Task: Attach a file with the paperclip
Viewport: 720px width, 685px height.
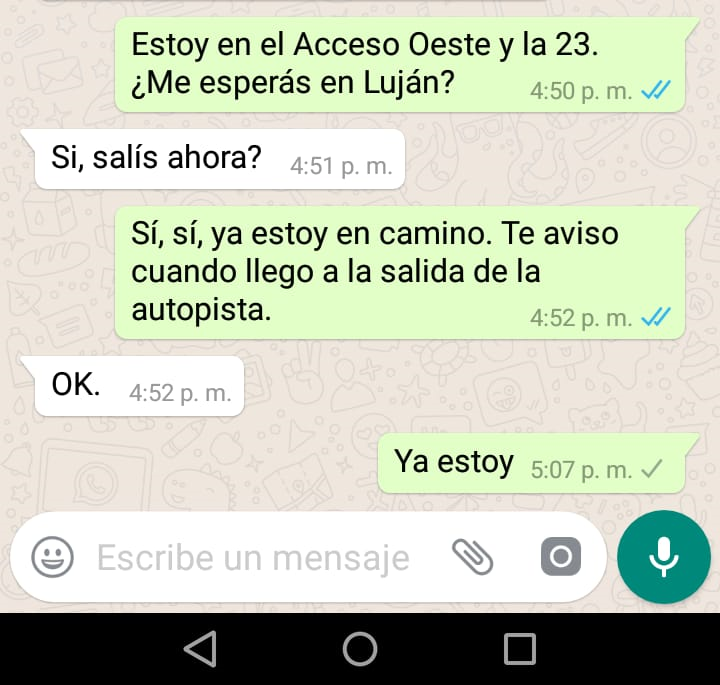Action: [x=473, y=557]
